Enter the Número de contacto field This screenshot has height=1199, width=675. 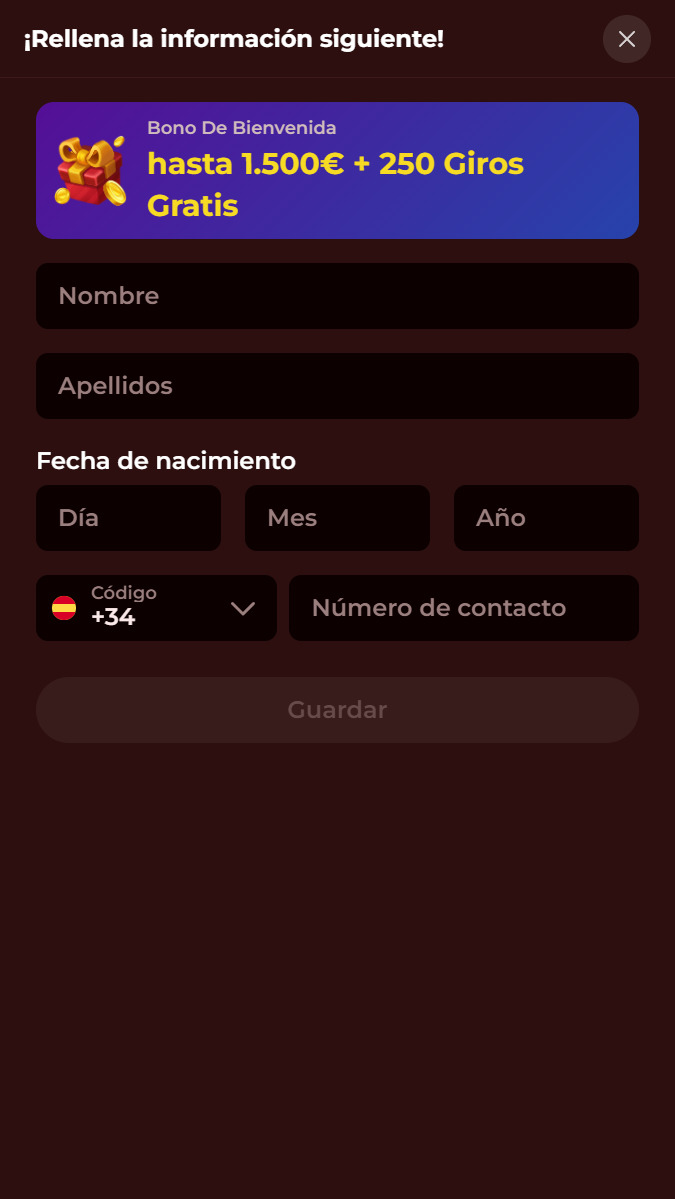[x=464, y=608]
